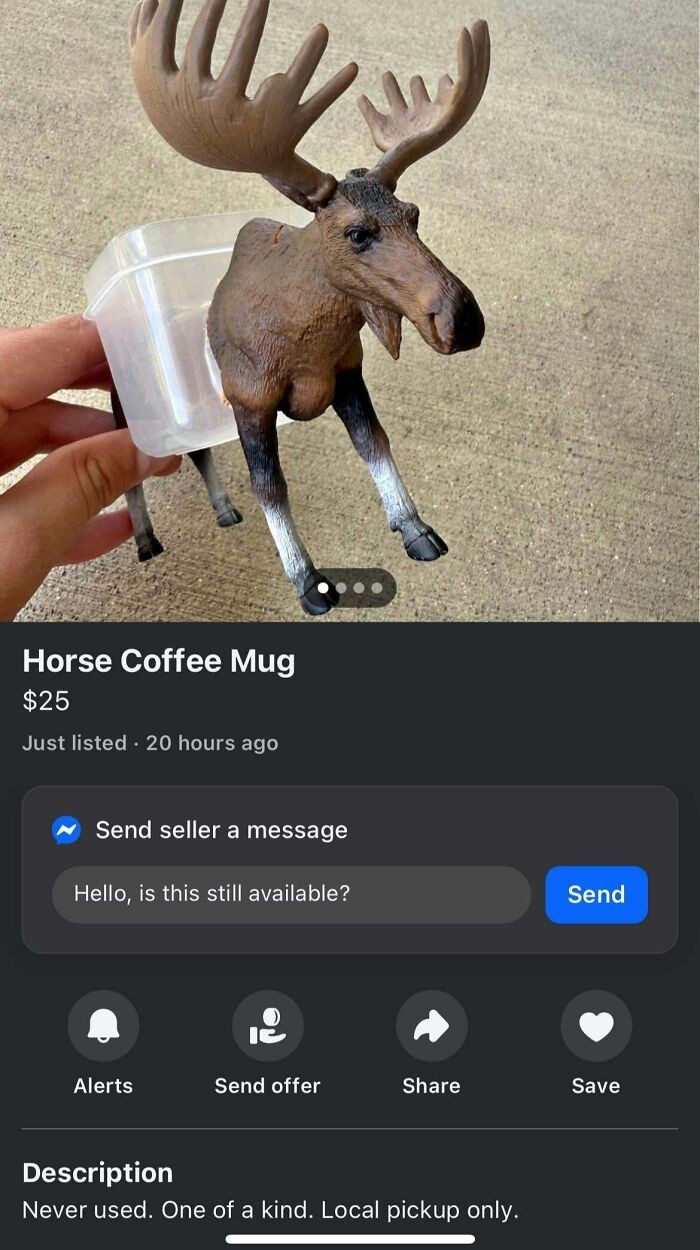Screen dimensions: 700x1250
Task: Share this marketplace listing
Action: coord(431,1026)
